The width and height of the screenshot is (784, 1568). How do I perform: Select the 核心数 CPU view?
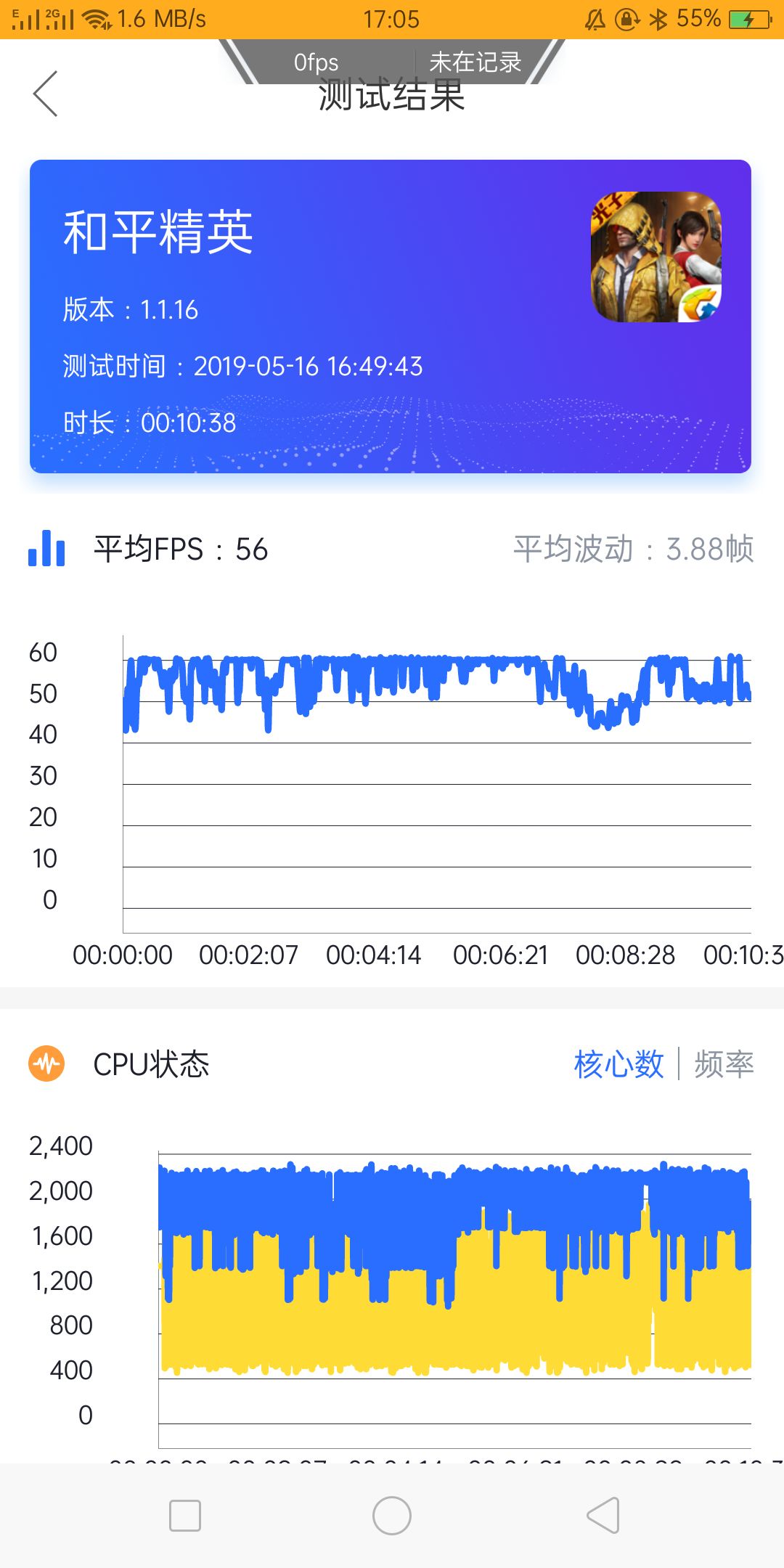pos(618,1064)
